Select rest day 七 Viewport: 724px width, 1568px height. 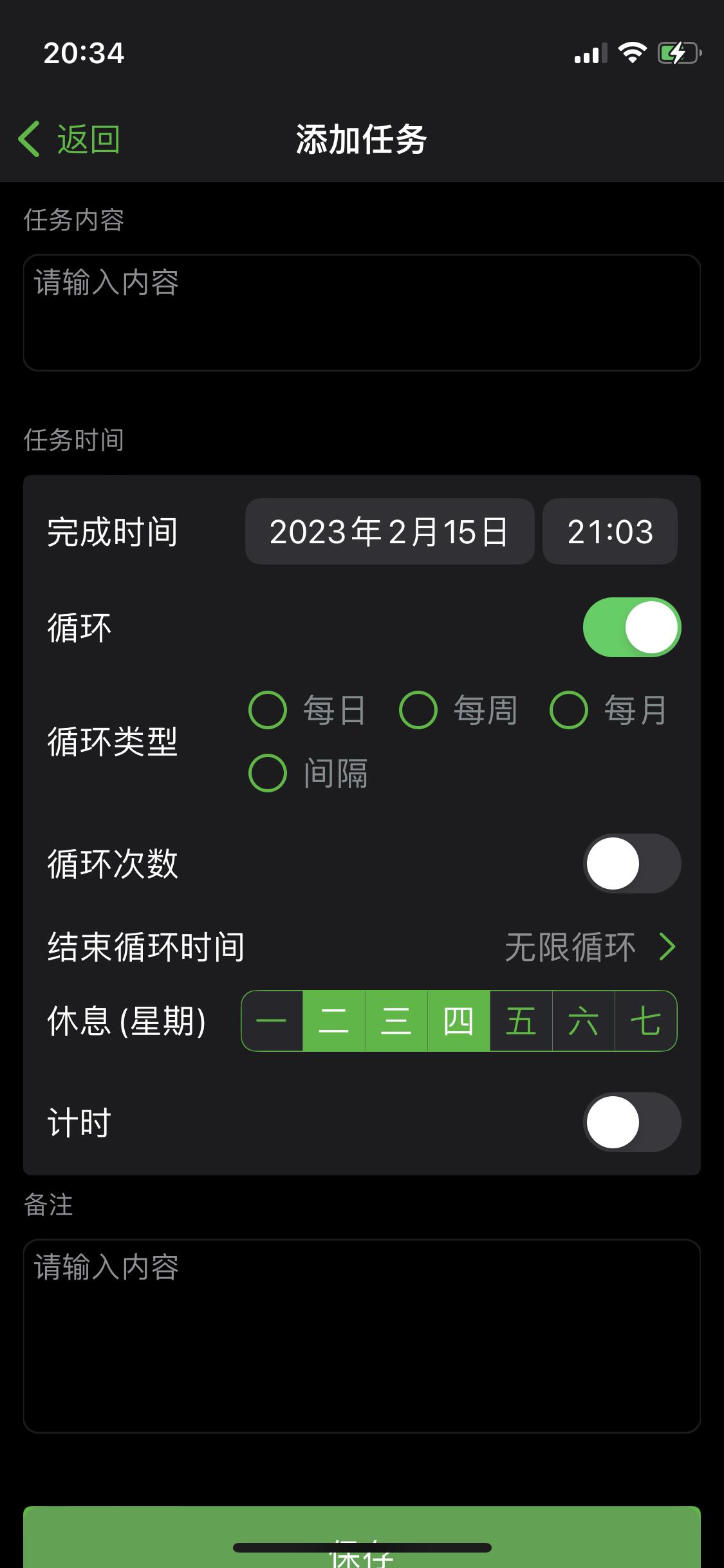pos(645,1021)
